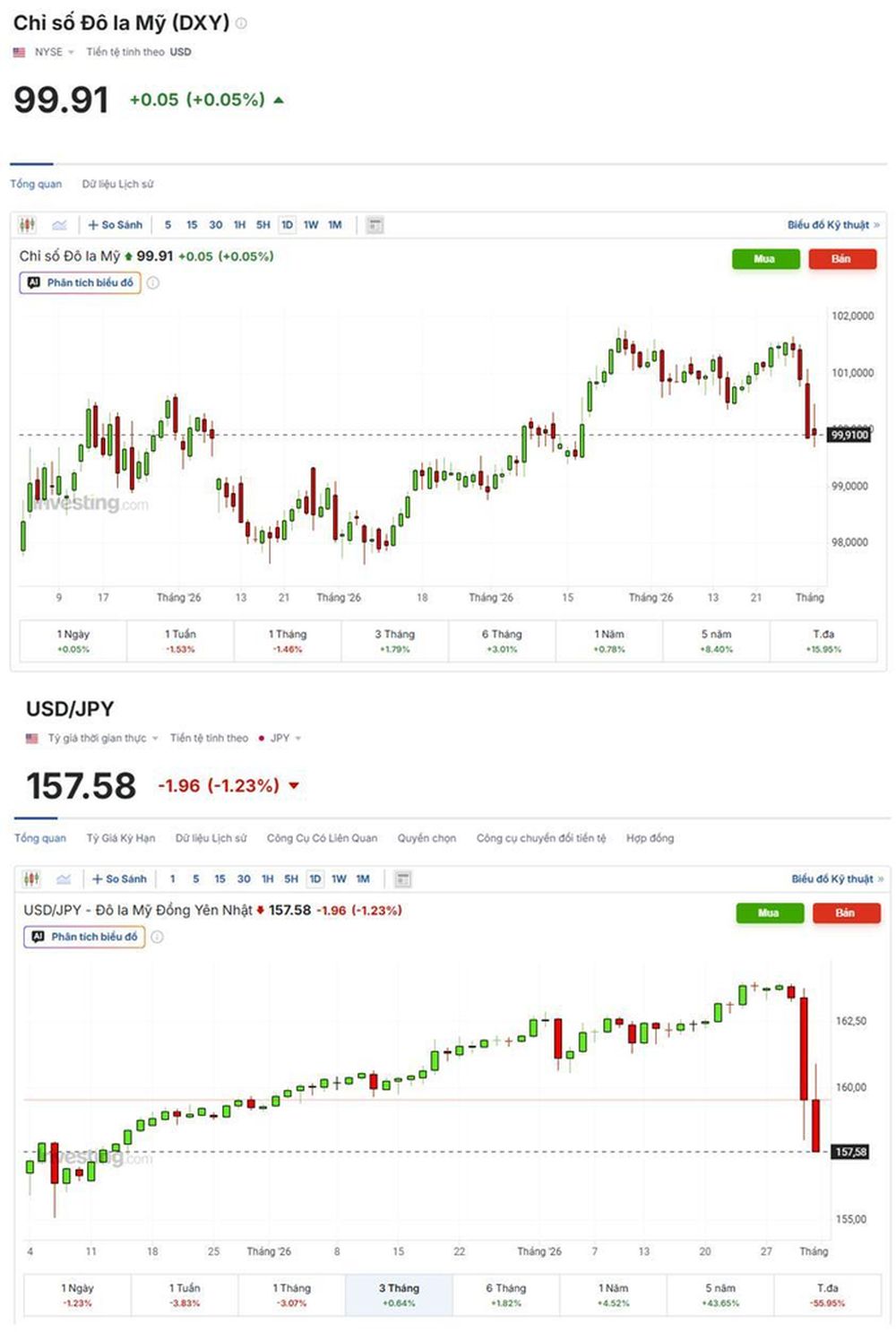Open the DXY Dữ liệu Lịch sử tab
This screenshot has height=1332, width=896.
pos(117,184)
